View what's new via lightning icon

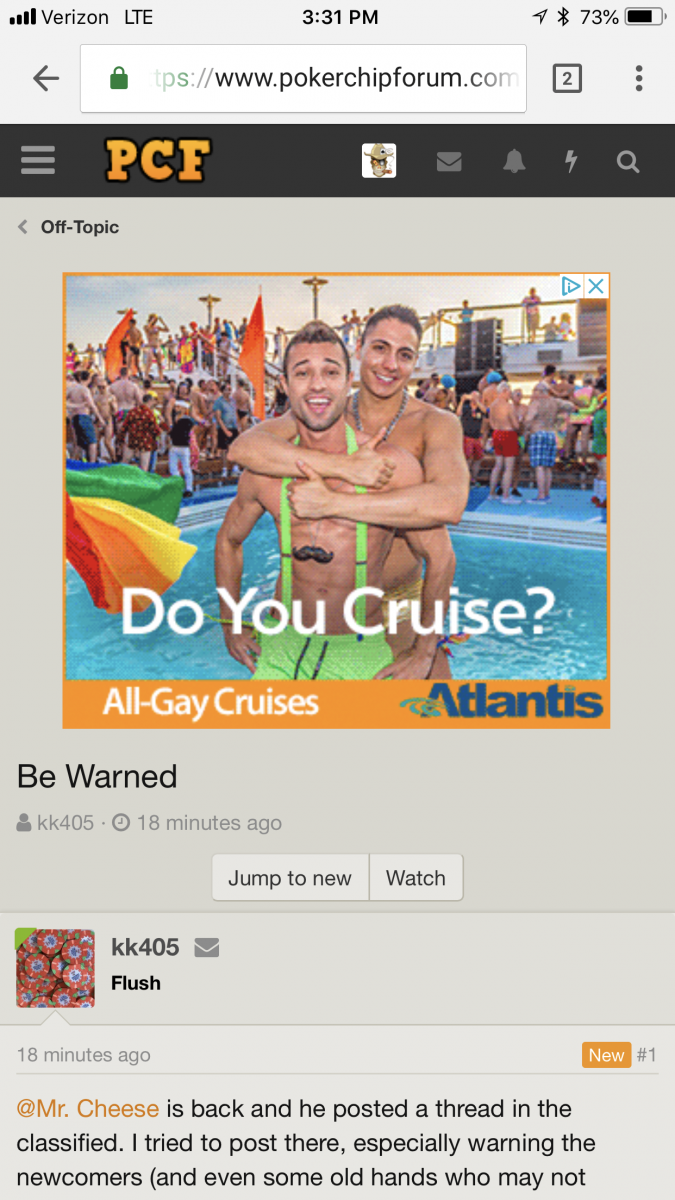[x=571, y=161]
